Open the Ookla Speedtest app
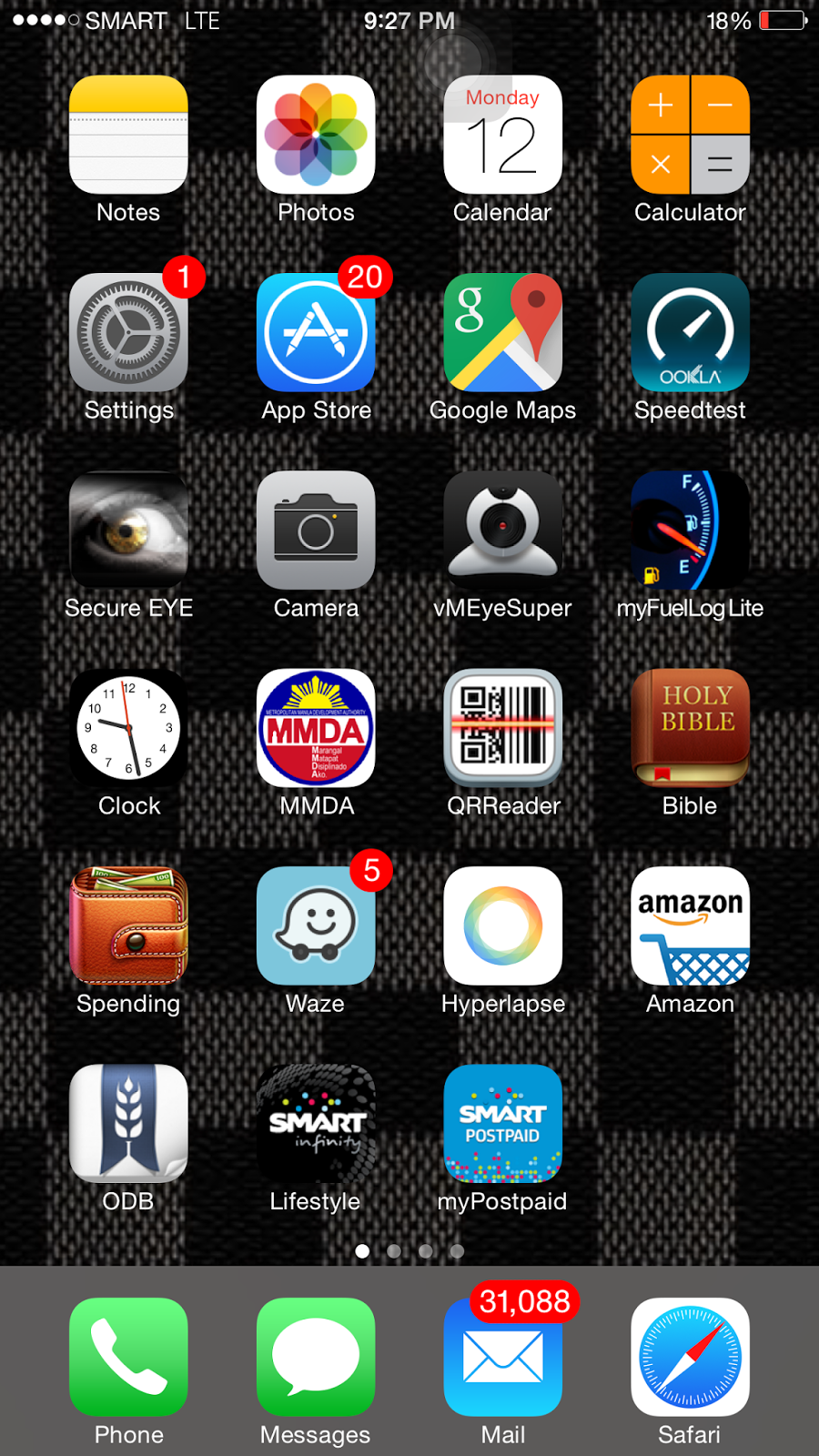Image resolution: width=819 pixels, height=1456 pixels. [x=691, y=333]
